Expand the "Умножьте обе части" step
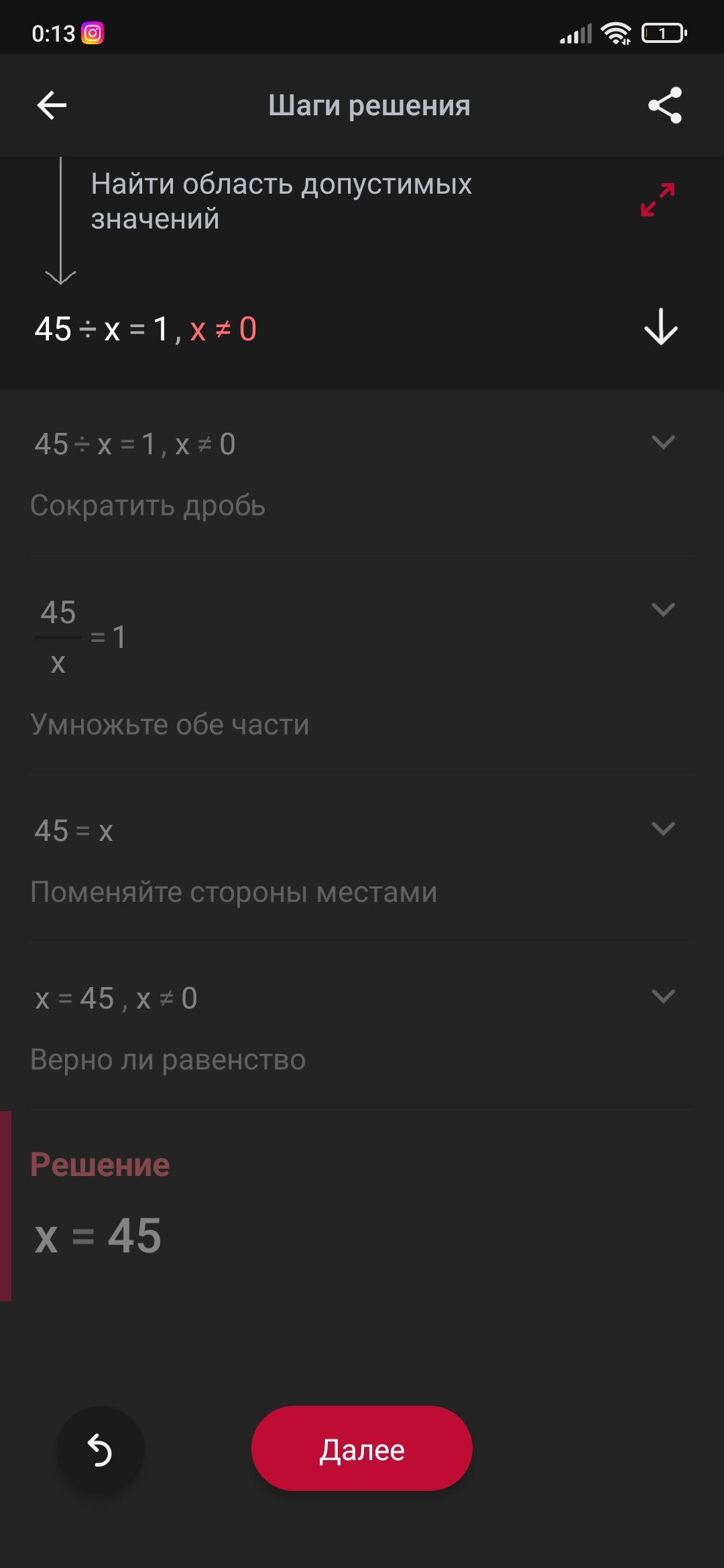The width and height of the screenshot is (724, 1568). coord(662,610)
